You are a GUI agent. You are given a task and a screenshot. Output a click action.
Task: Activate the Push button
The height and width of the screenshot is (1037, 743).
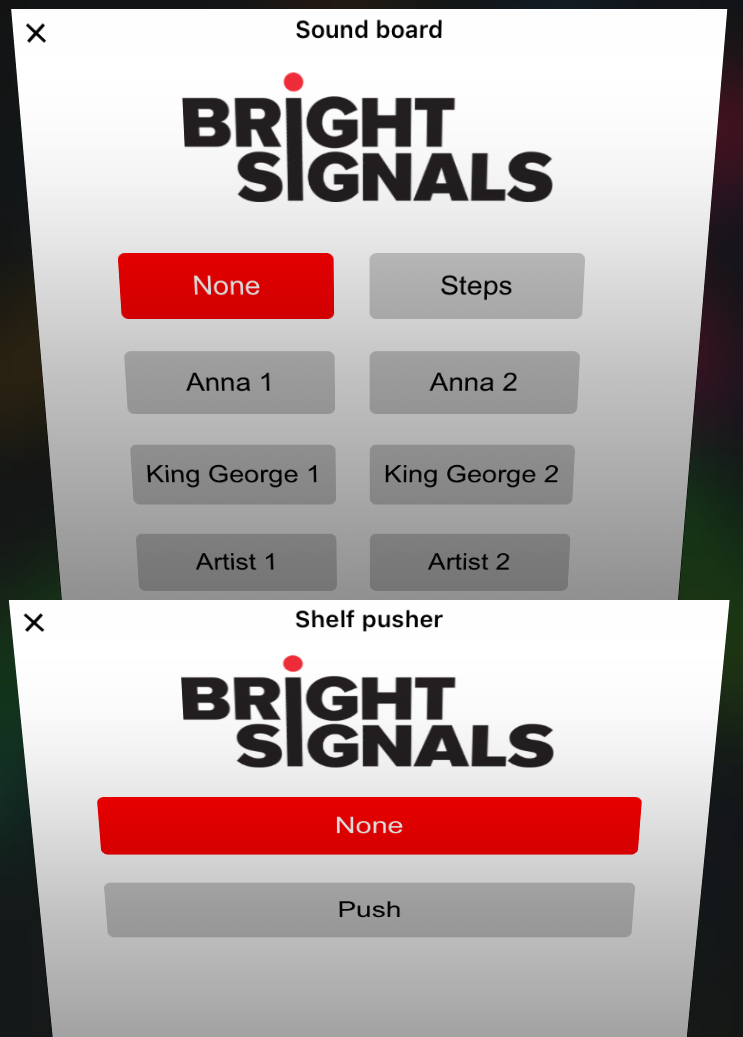369,910
